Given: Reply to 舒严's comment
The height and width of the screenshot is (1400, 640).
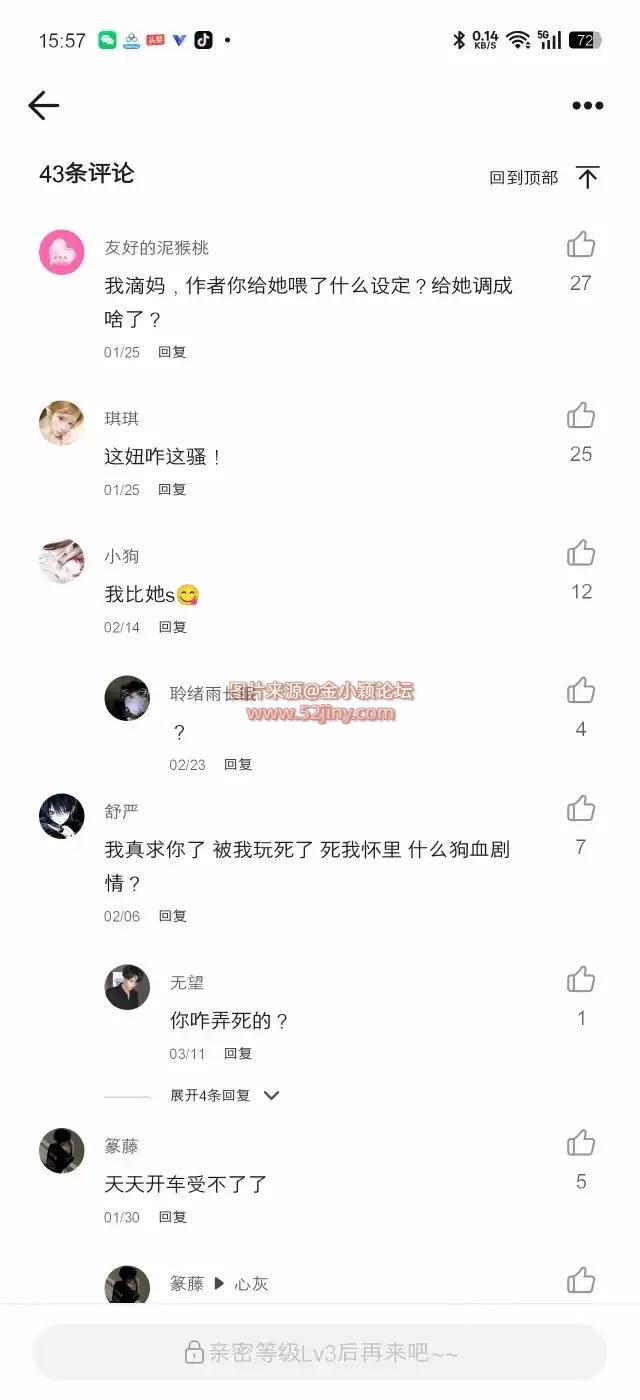Looking at the screenshot, I should (x=172, y=916).
